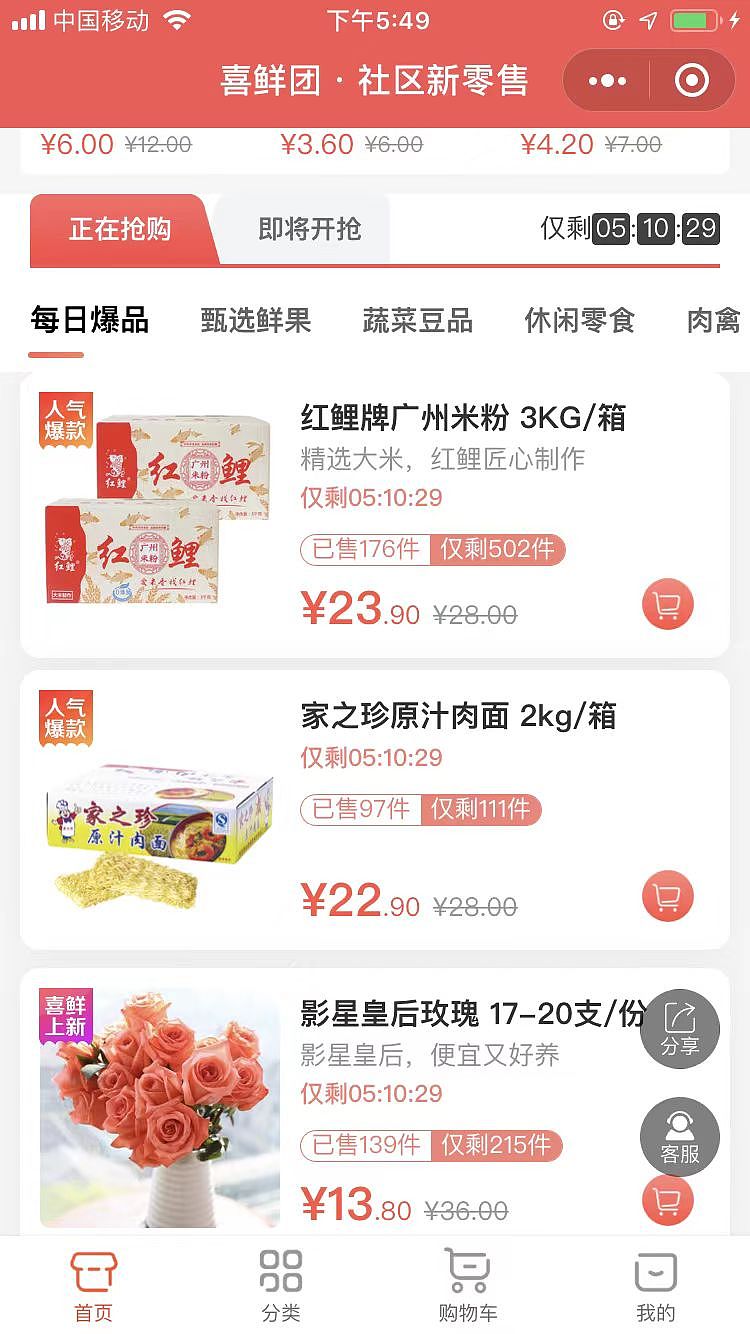Open the 分享 share floating icon

click(x=679, y=1029)
